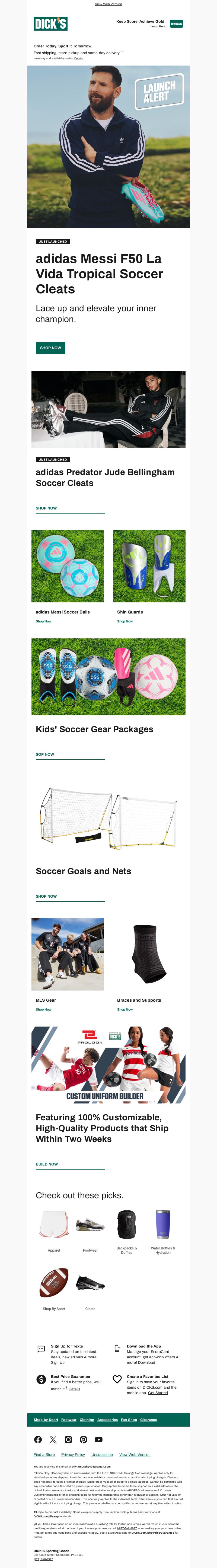Screen dimensions: 217x1568
Task: Shop Now under Soccer Goals and Nets
Action: [46, 896]
